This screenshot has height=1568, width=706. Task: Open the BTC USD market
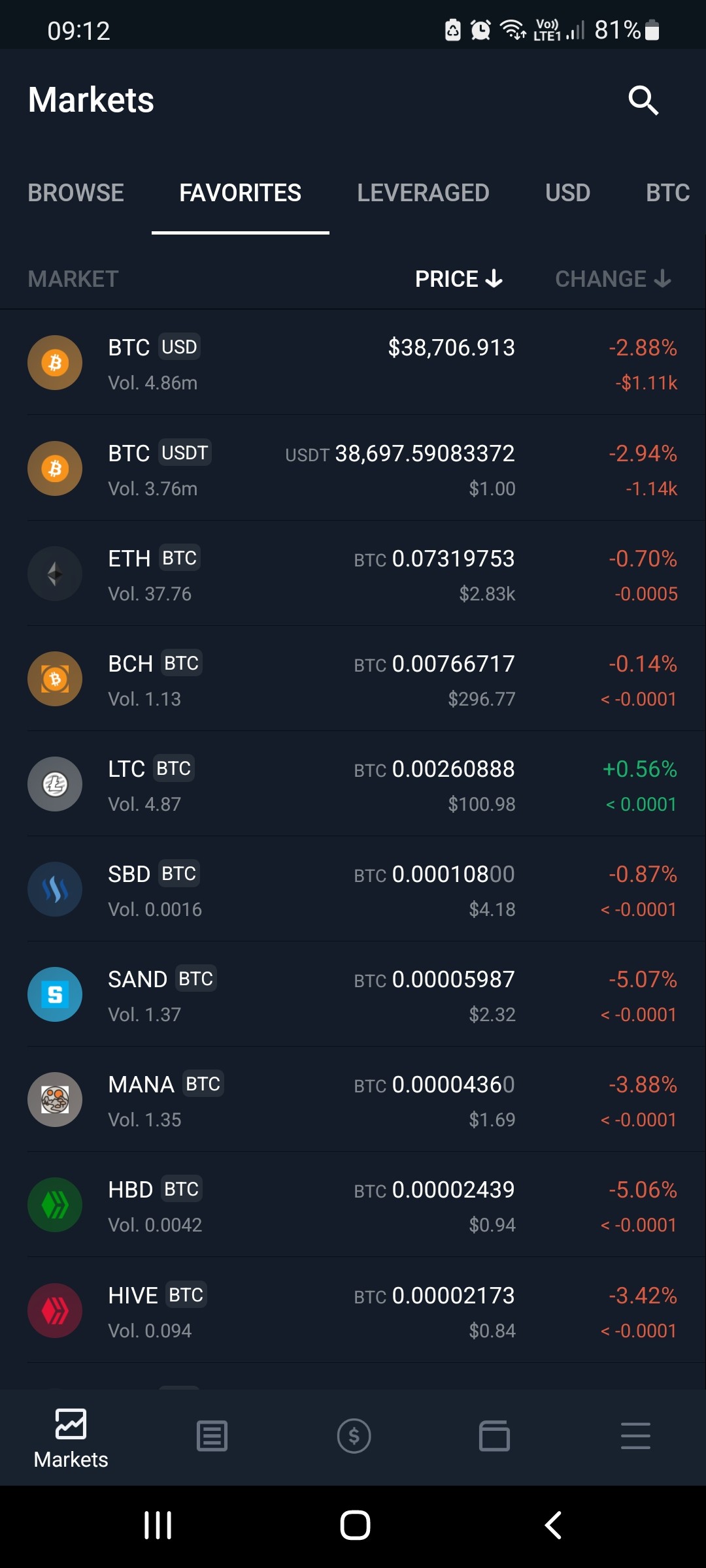tap(353, 363)
